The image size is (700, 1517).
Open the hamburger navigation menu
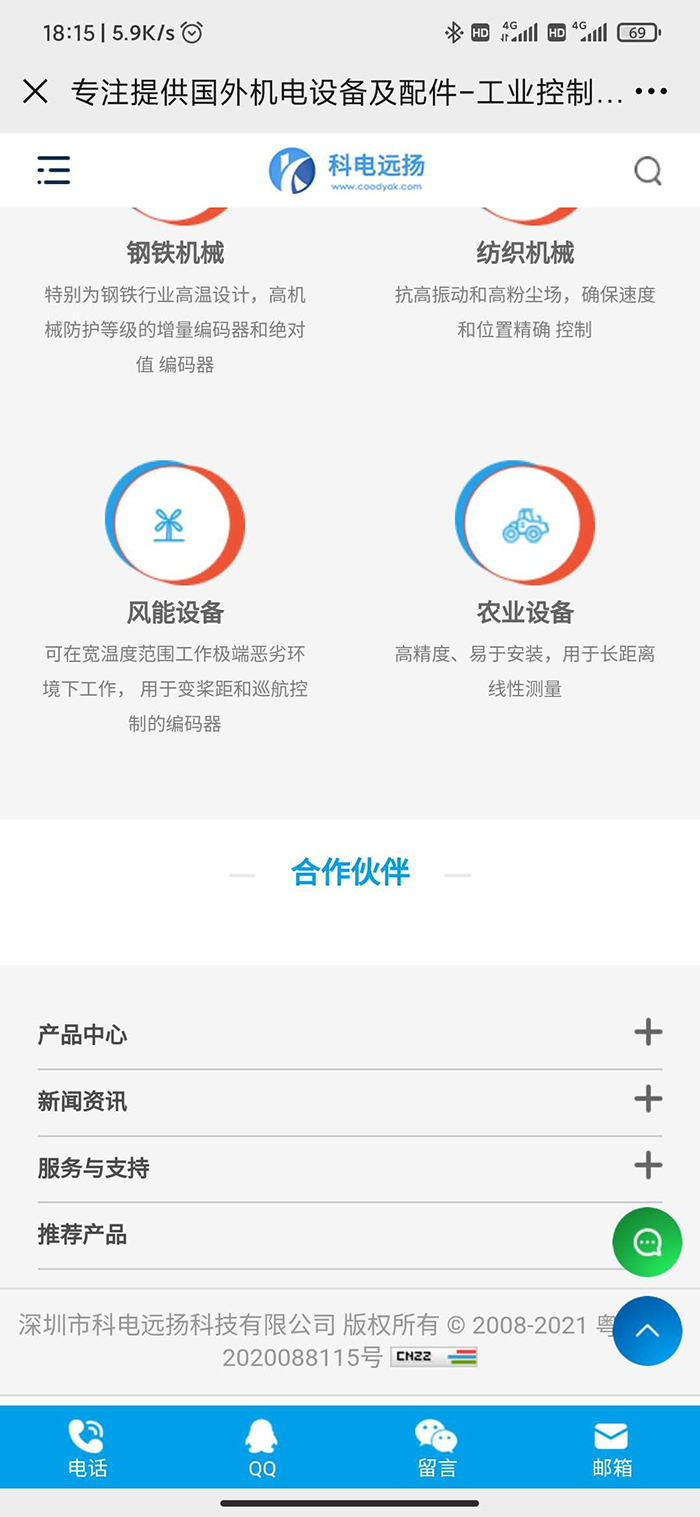click(54, 170)
